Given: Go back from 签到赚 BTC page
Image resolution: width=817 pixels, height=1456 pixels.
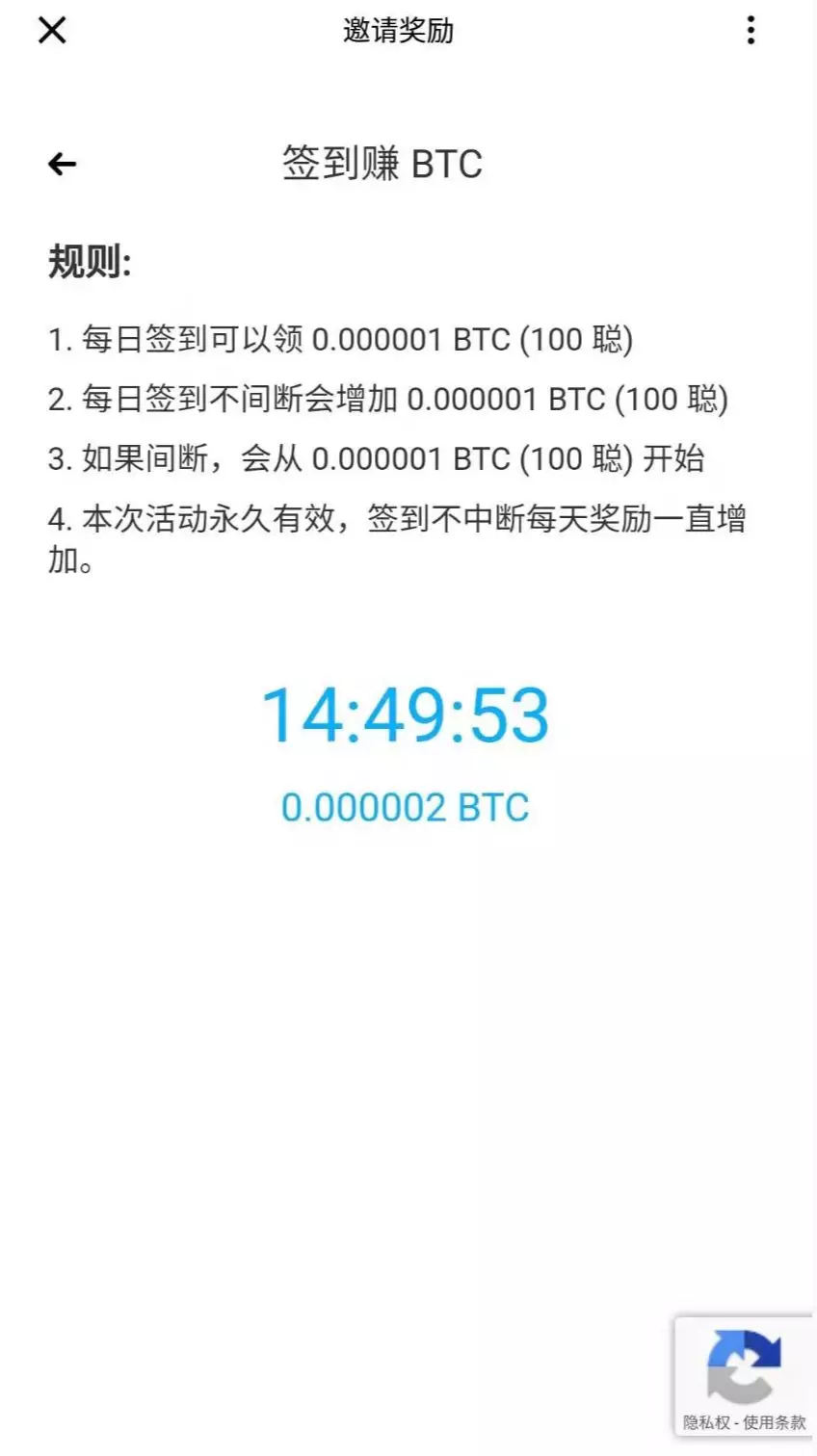Looking at the screenshot, I should pyautogui.click(x=63, y=165).
